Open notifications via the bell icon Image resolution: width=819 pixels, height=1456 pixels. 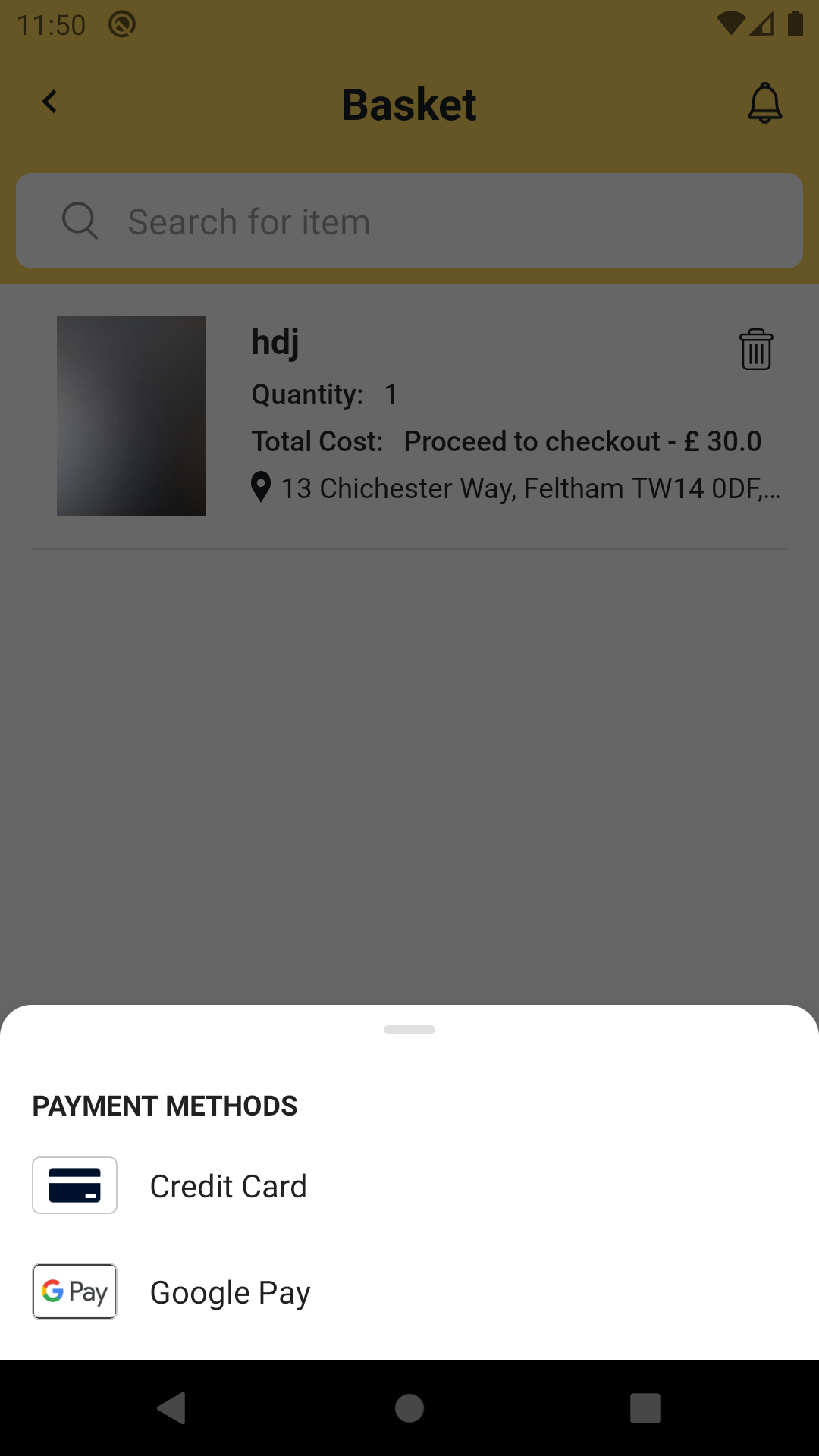[765, 102]
